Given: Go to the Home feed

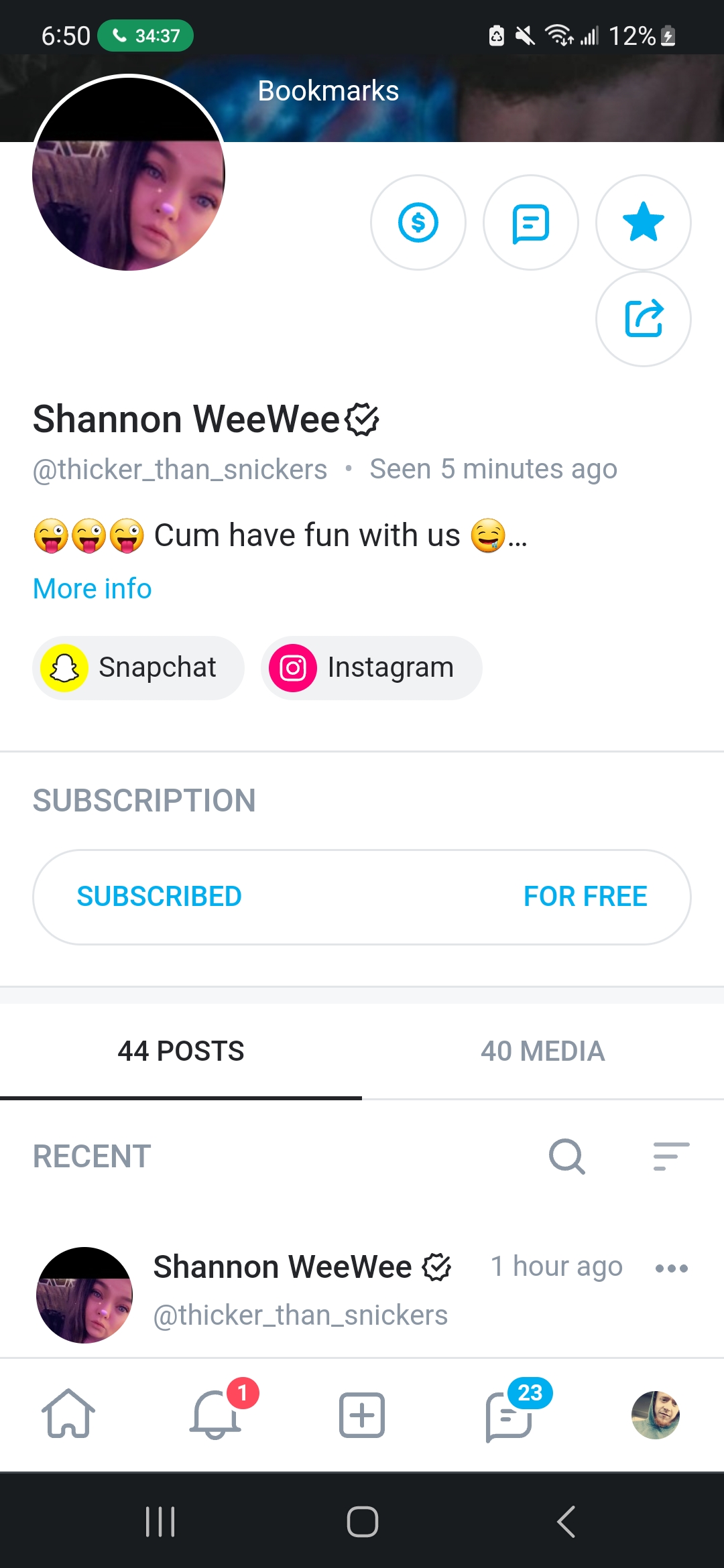Looking at the screenshot, I should click(68, 1415).
